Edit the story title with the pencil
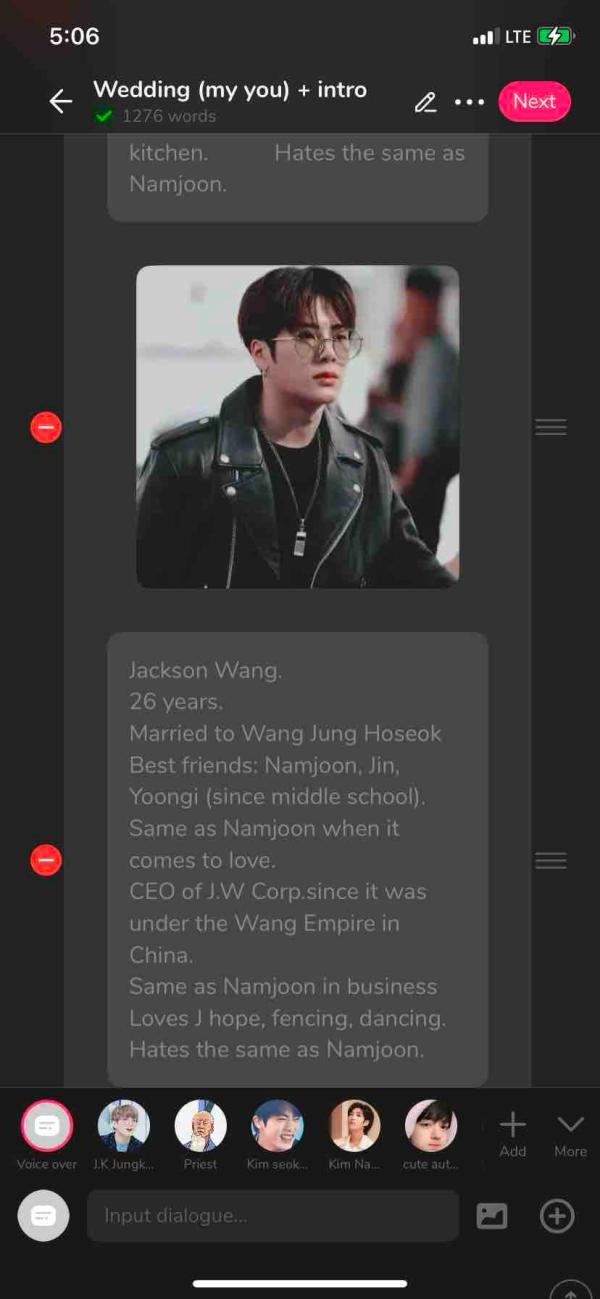Image resolution: width=600 pixels, height=1299 pixels. coord(426,102)
